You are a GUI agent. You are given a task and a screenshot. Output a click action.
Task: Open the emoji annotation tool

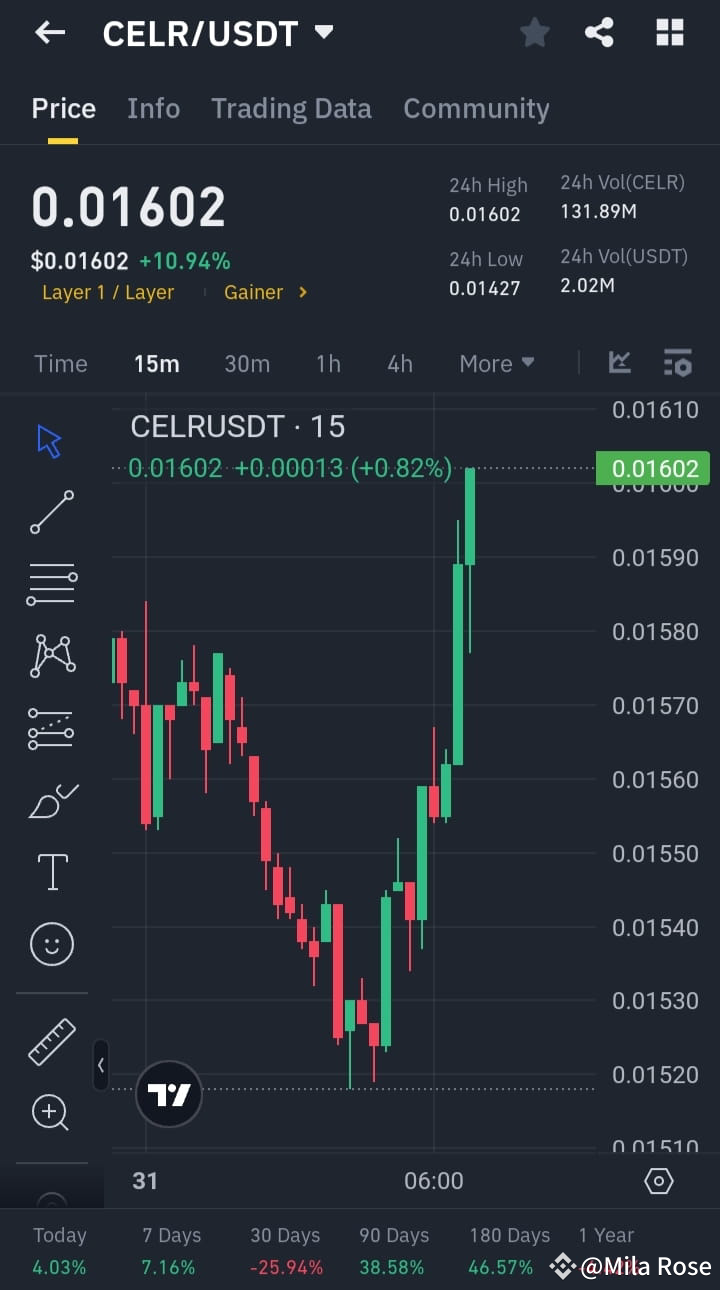point(50,943)
